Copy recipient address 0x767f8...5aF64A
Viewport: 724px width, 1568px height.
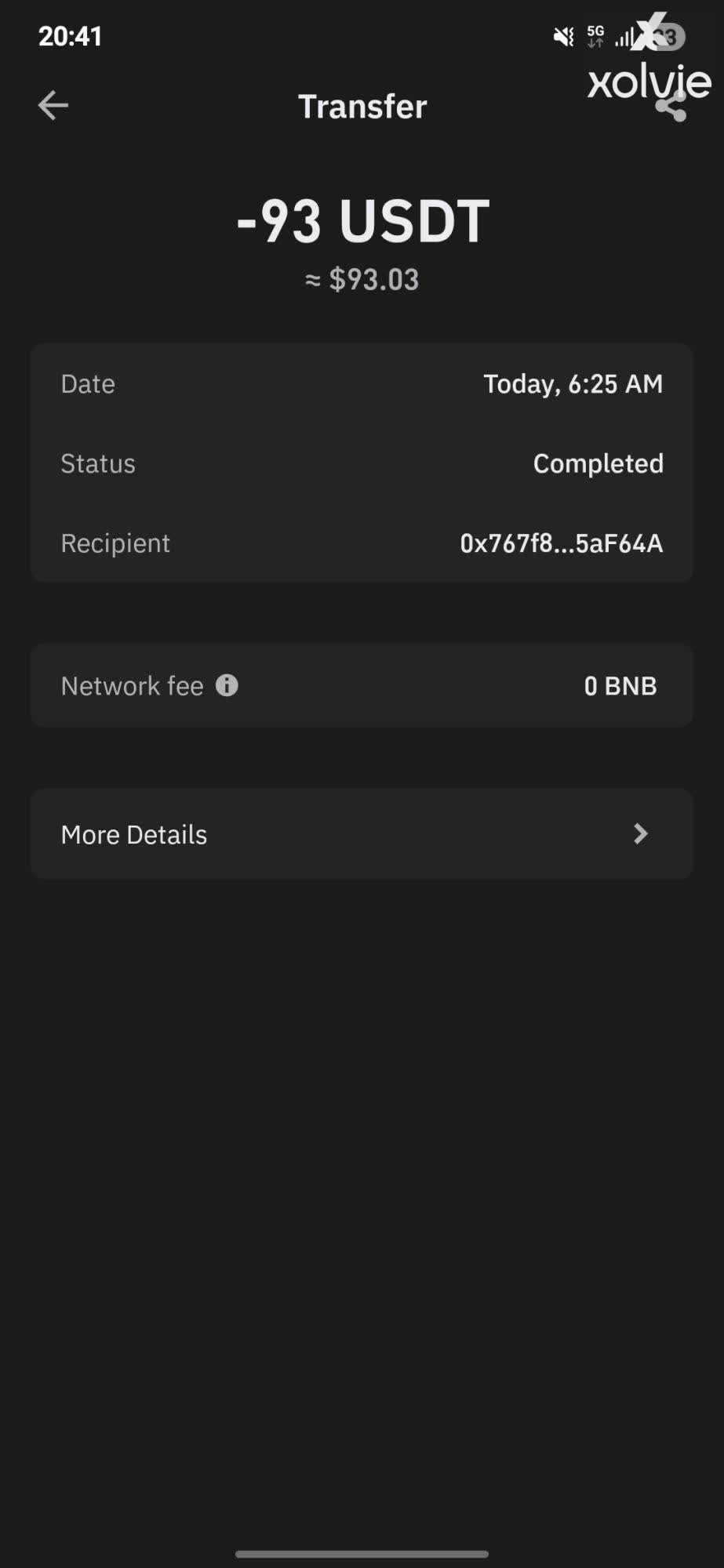(x=560, y=543)
